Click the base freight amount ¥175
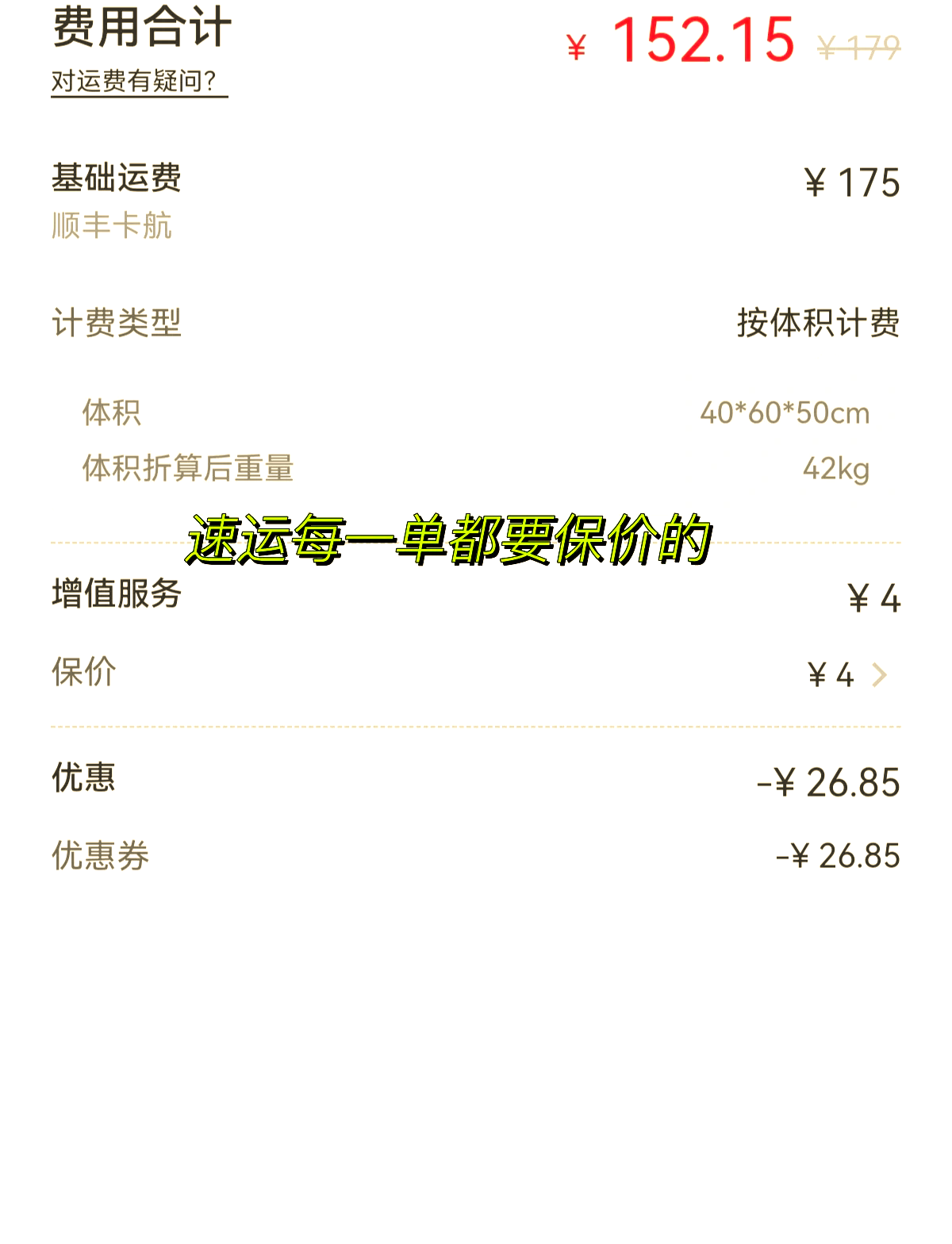Image resolution: width=952 pixels, height=1244 pixels. point(853,182)
